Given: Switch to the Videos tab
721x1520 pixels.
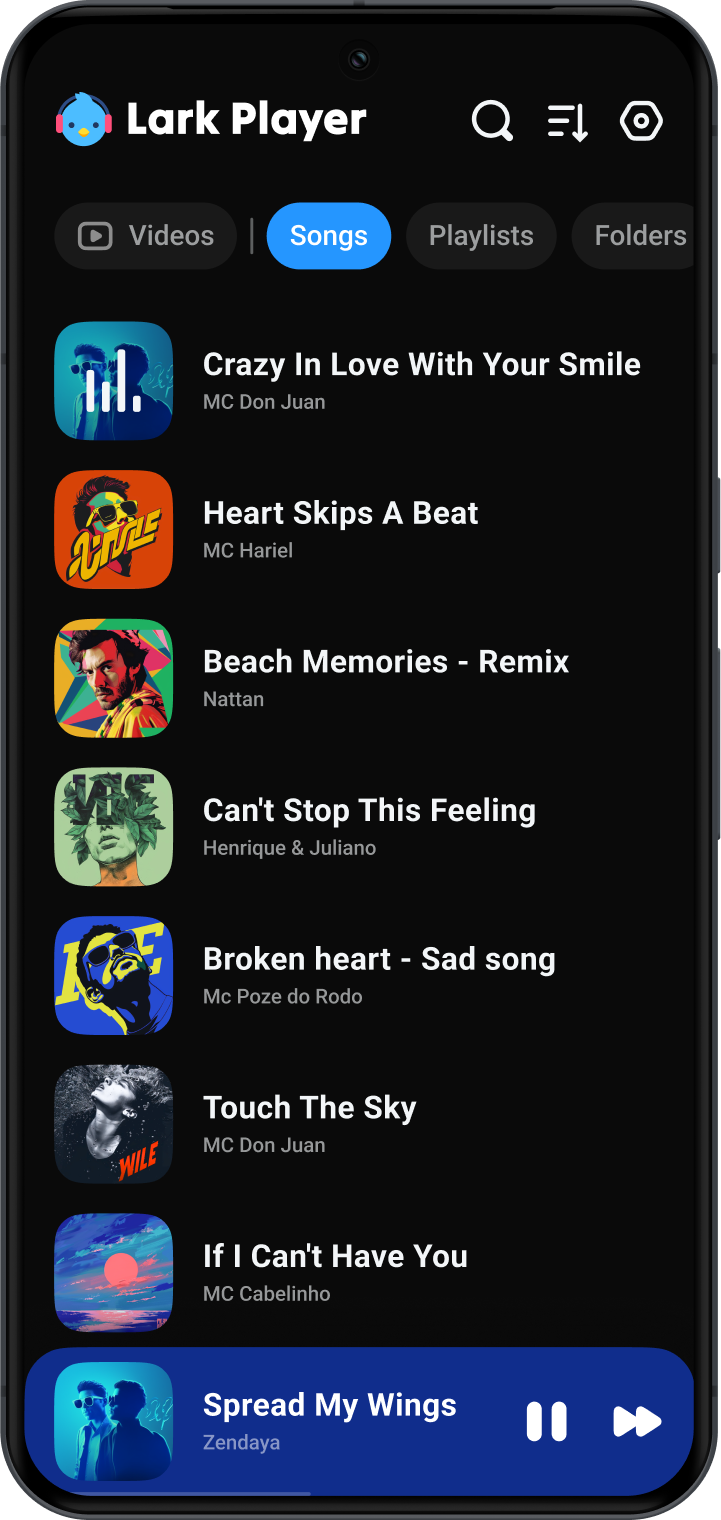Looking at the screenshot, I should [x=146, y=236].
